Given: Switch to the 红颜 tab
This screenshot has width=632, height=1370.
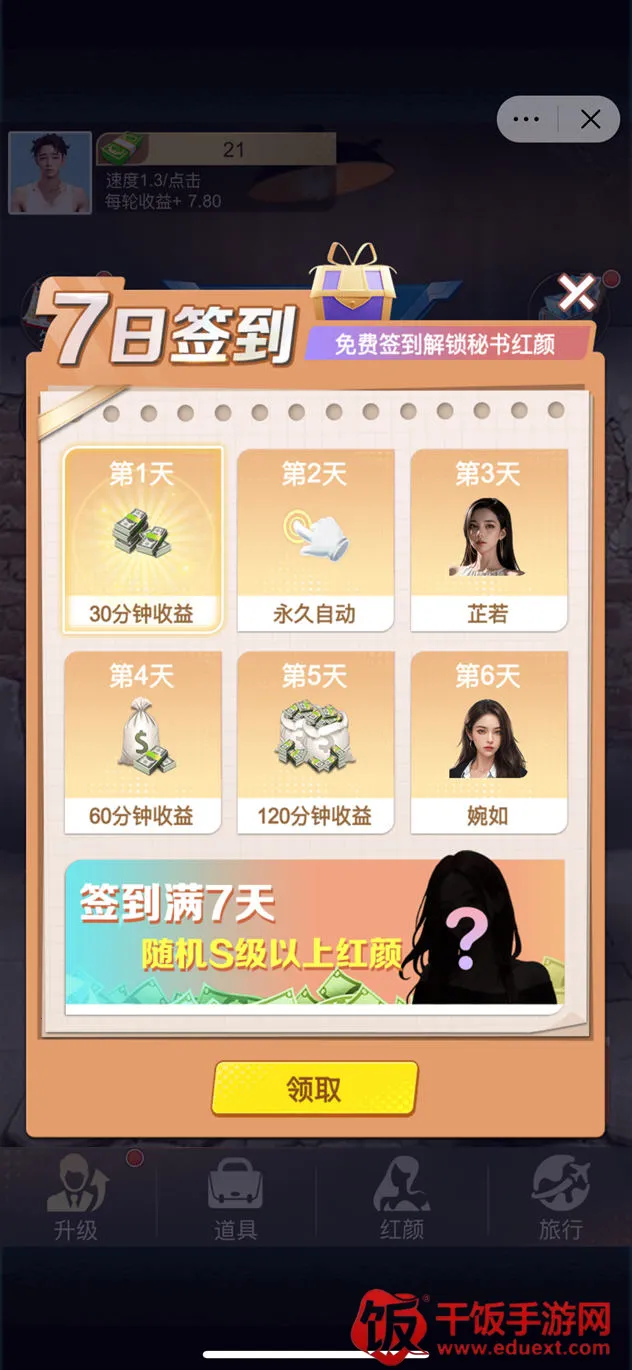Looking at the screenshot, I should pyautogui.click(x=401, y=1197).
